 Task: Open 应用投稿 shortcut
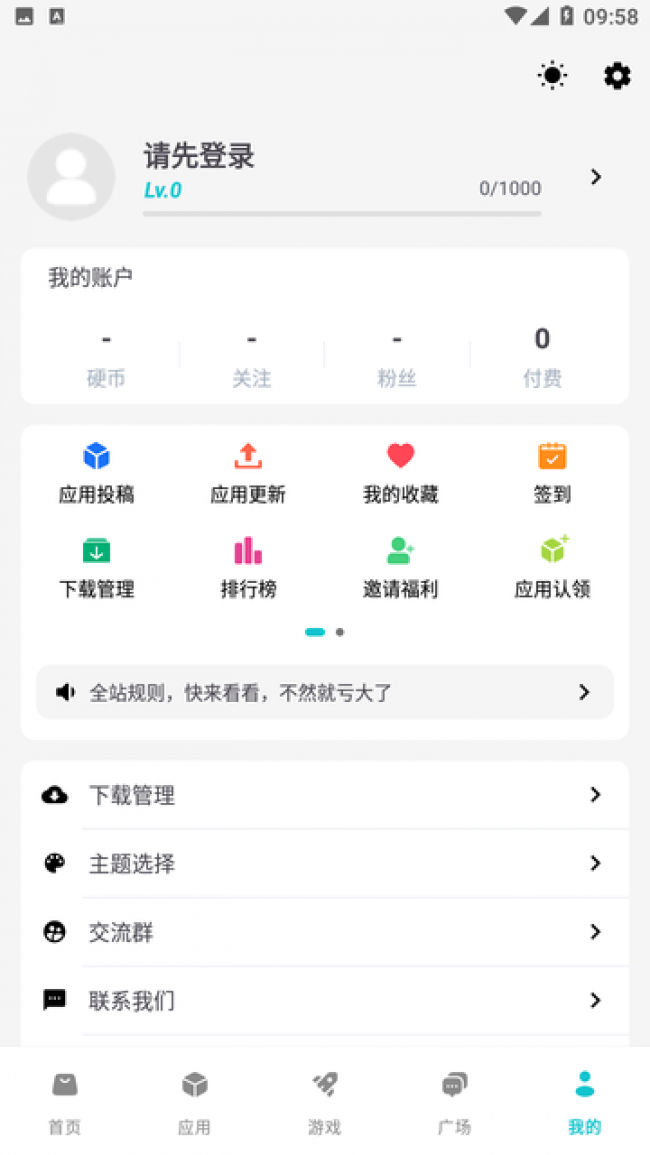tap(96, 473)
